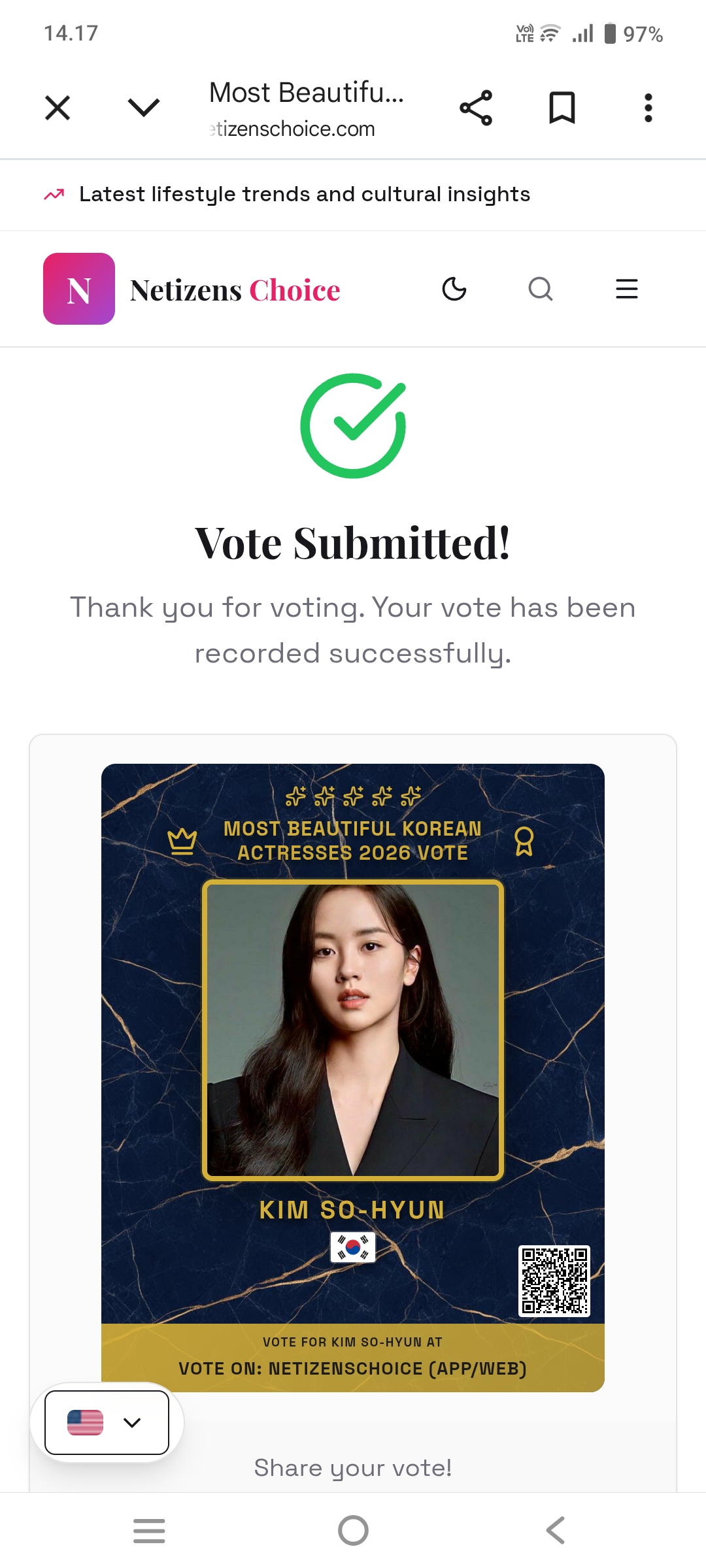Close the in-app browser tab
Screen dimensions: 706x1568
(58, 108)
